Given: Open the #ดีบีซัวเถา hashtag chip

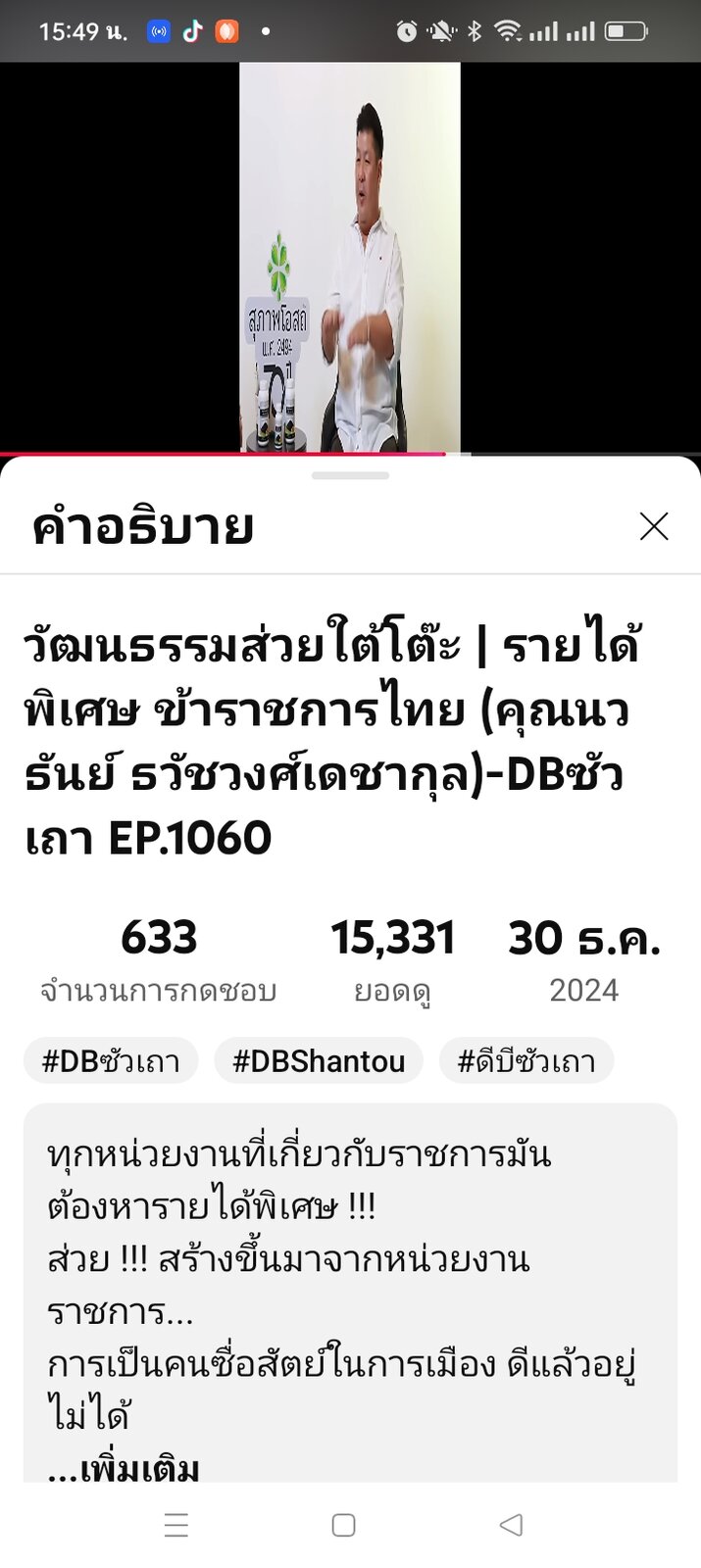Looking at the screenshot, I should 526,1061.
